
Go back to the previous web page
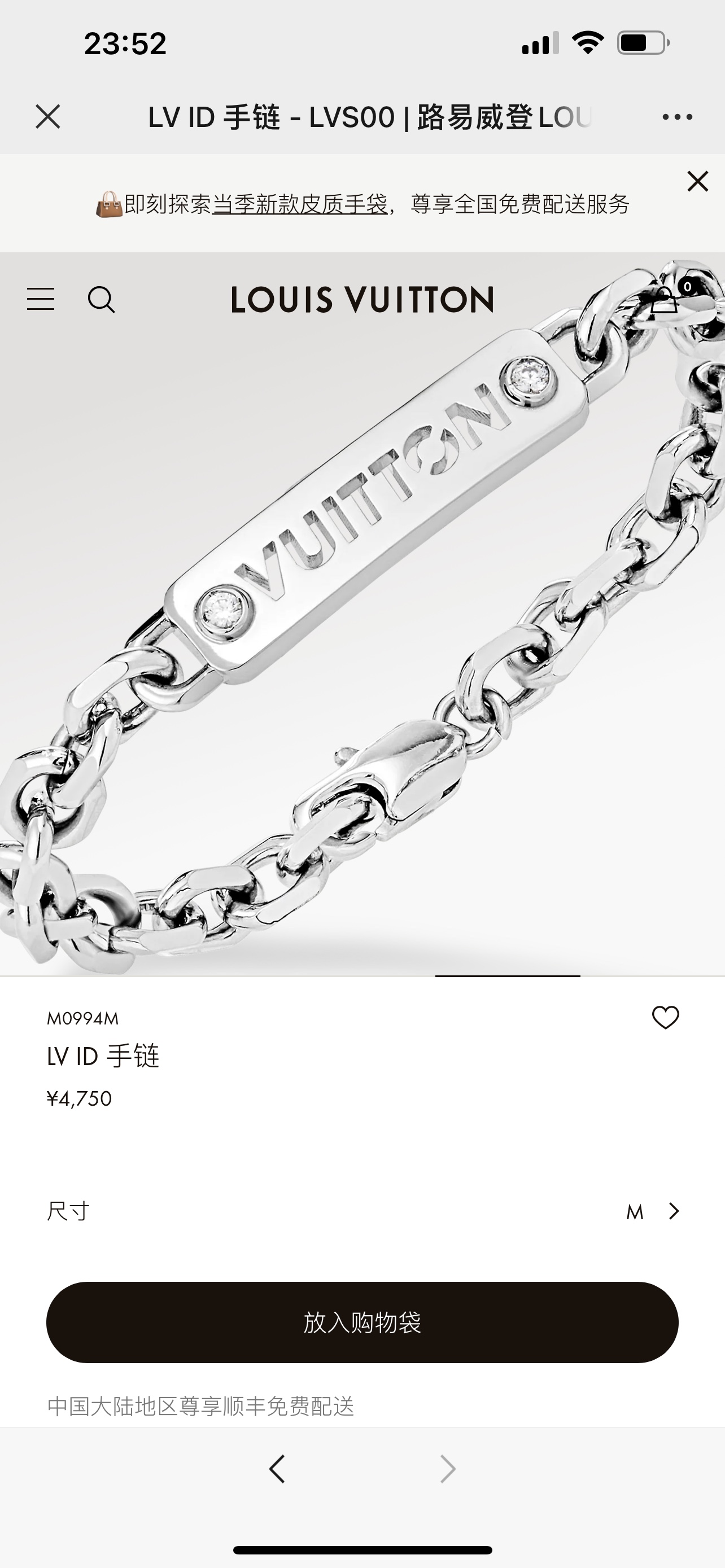point(277,1469)
